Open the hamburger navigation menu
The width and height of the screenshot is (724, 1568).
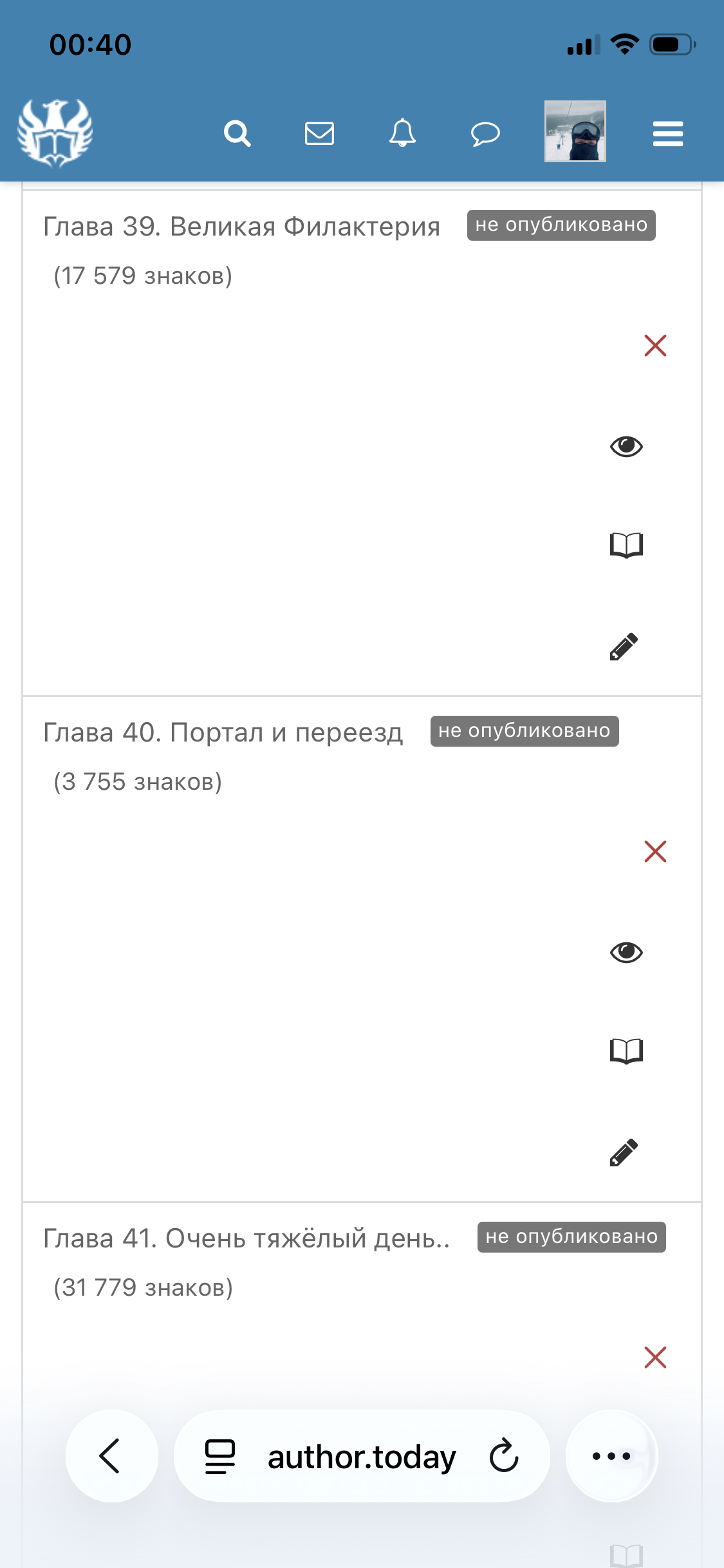(667, 134)
